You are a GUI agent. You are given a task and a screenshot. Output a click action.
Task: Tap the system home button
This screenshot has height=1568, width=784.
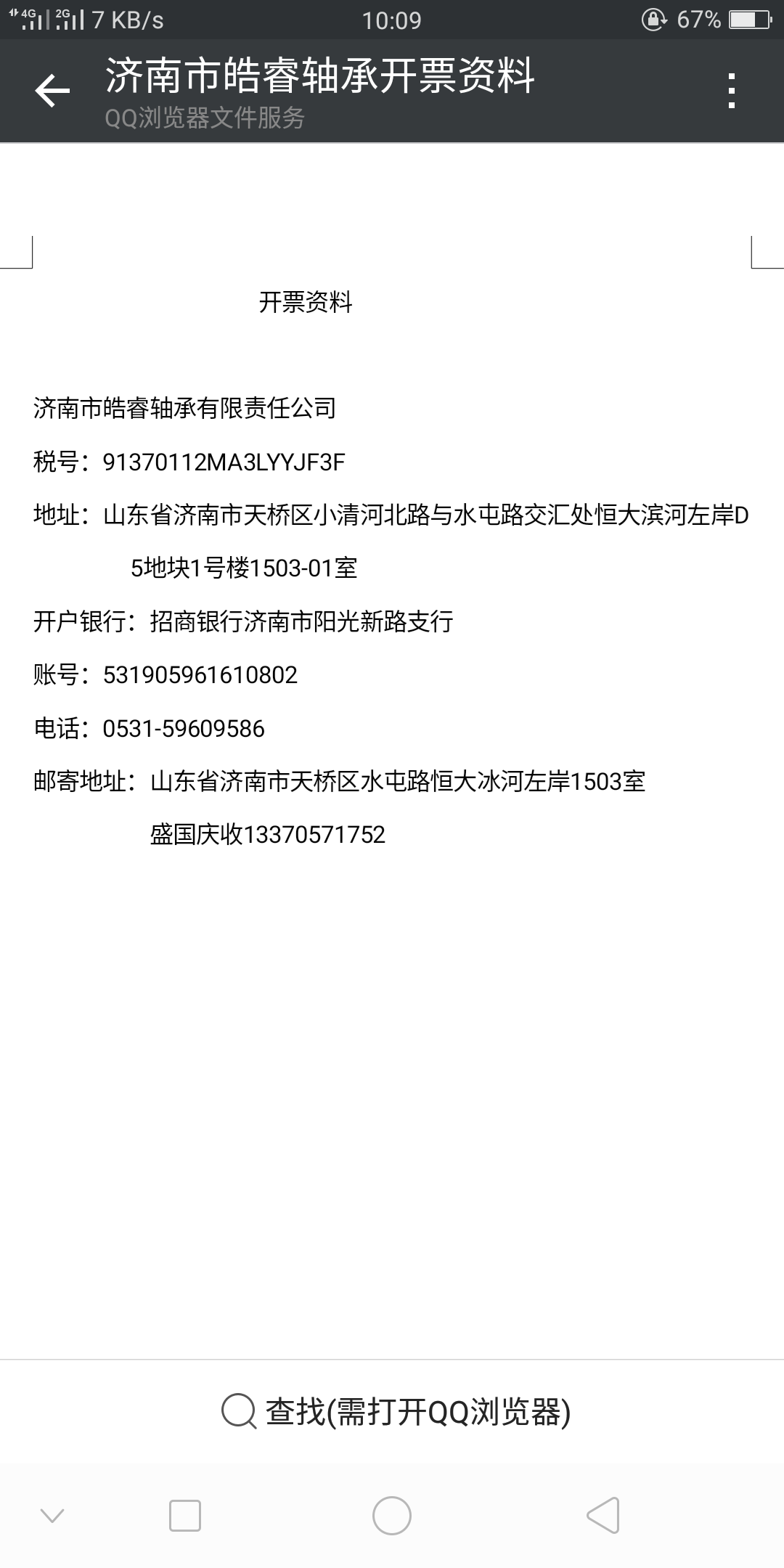(392, 1516)
